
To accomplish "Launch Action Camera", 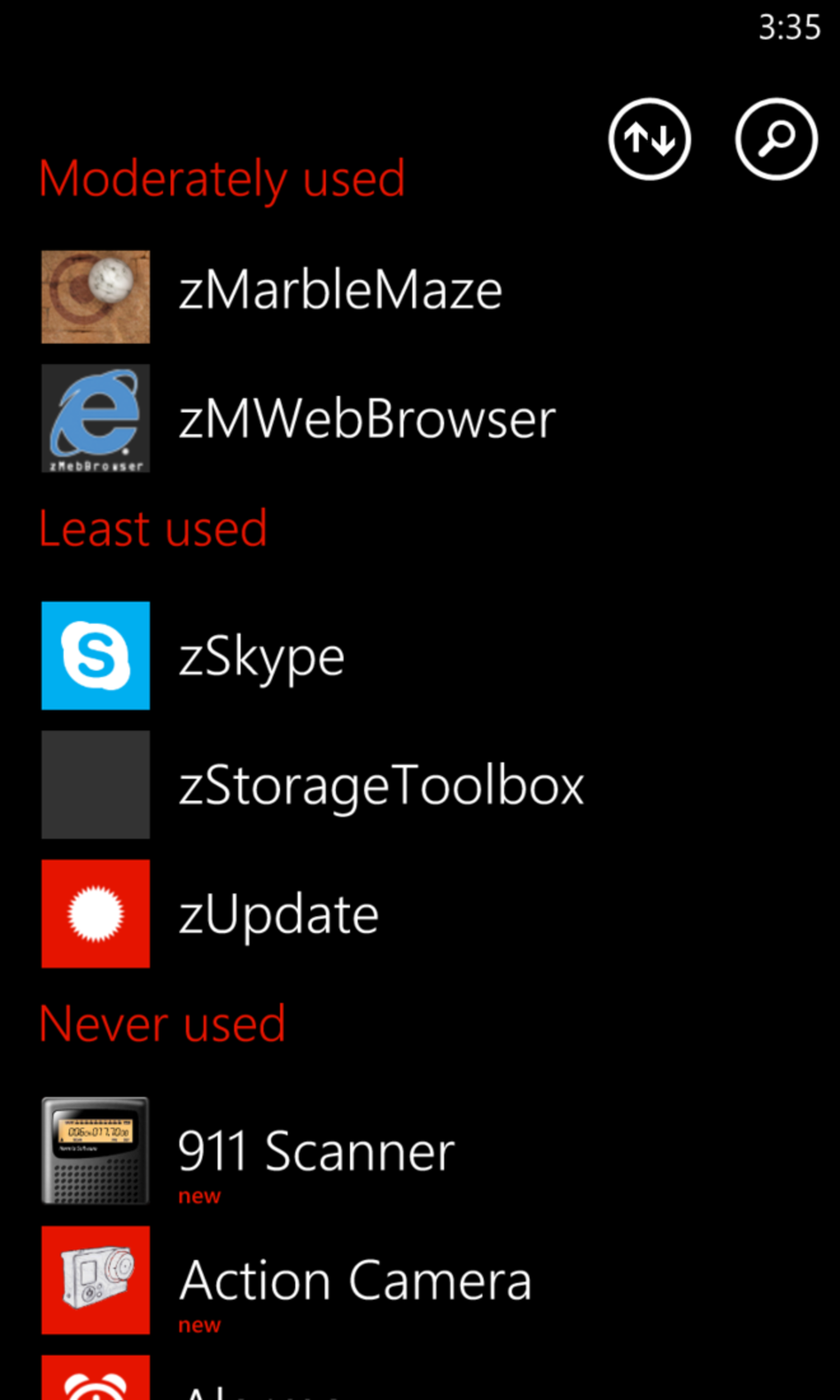I will point(355,1281).
